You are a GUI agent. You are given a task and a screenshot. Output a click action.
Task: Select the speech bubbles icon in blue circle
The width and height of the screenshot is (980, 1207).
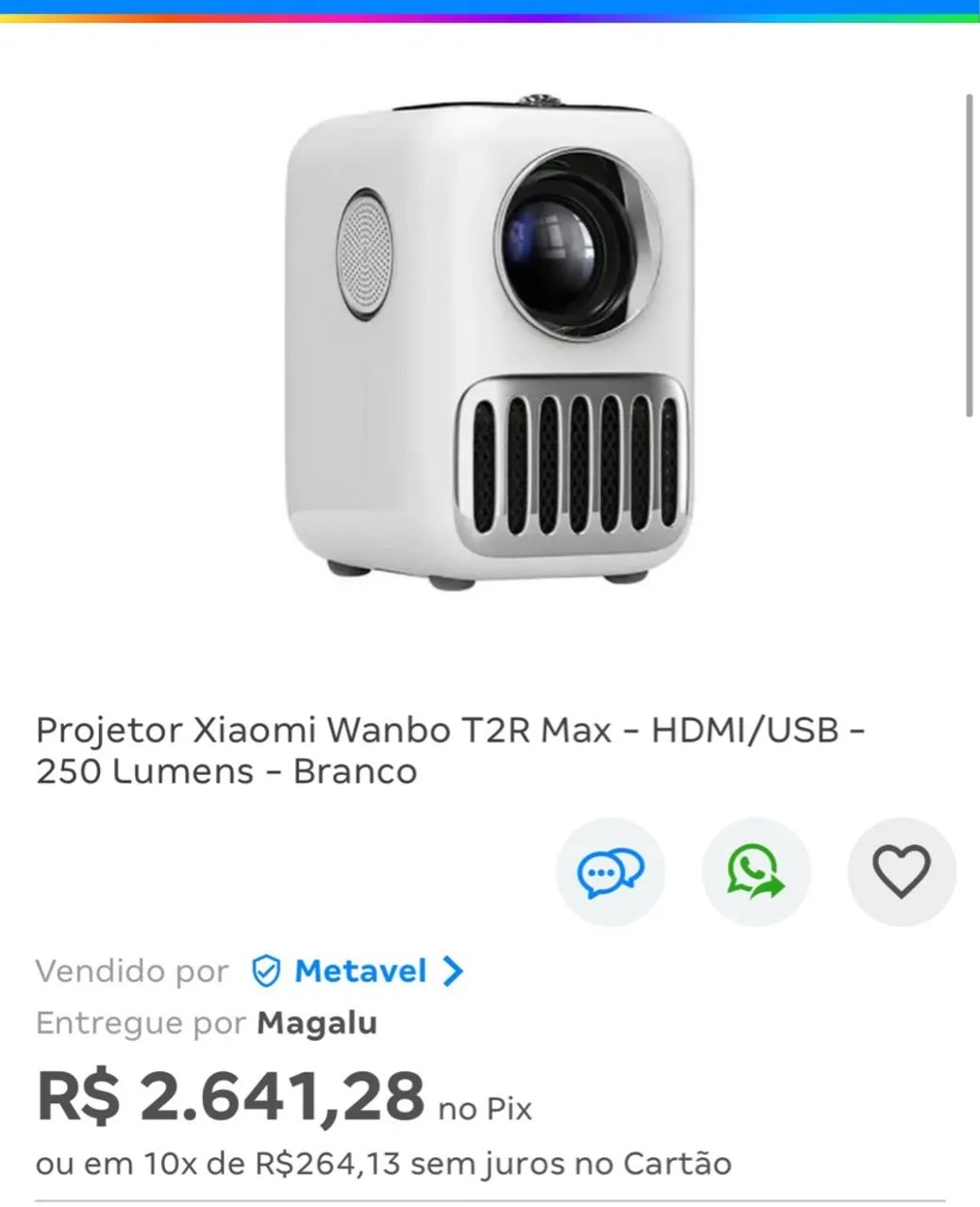tap(610, 873)
